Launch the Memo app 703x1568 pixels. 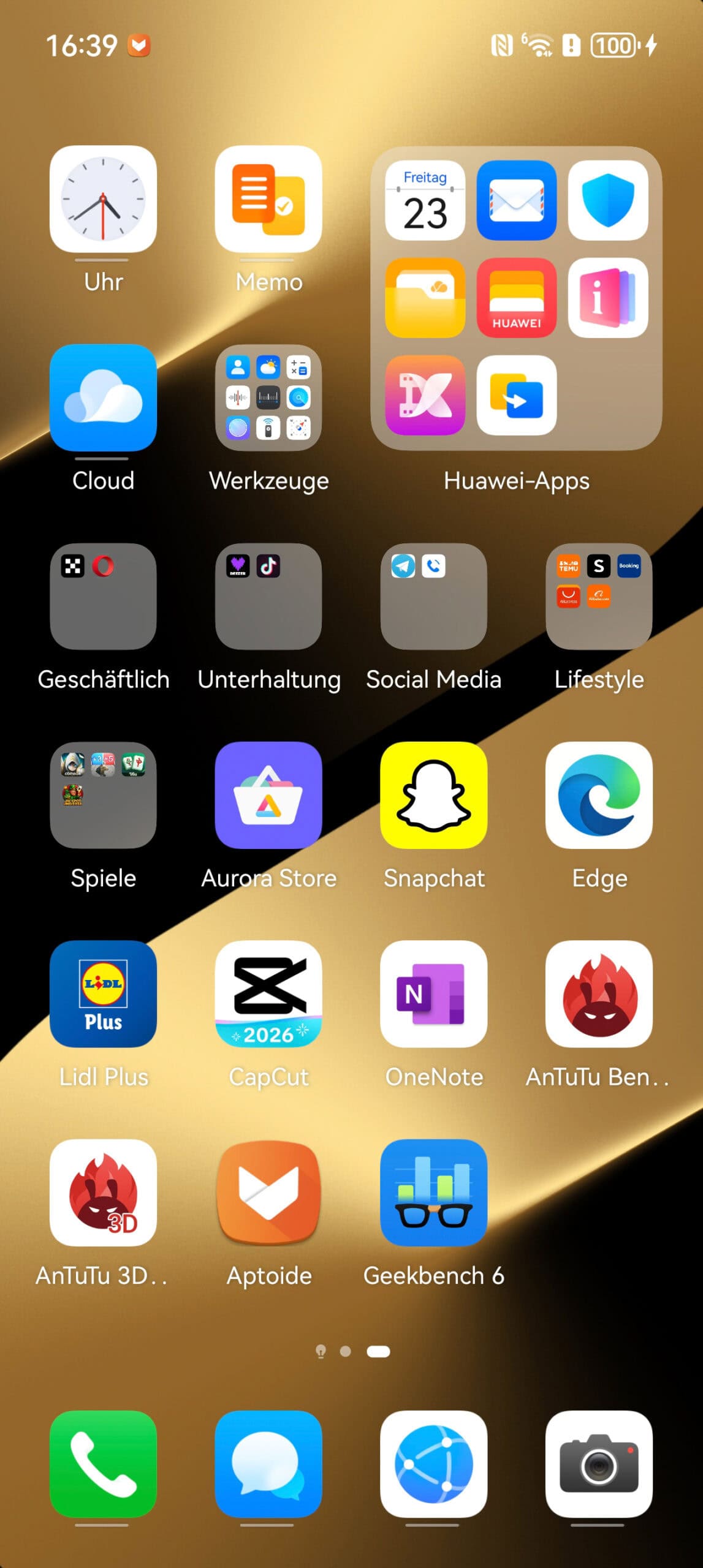(268, 199)
